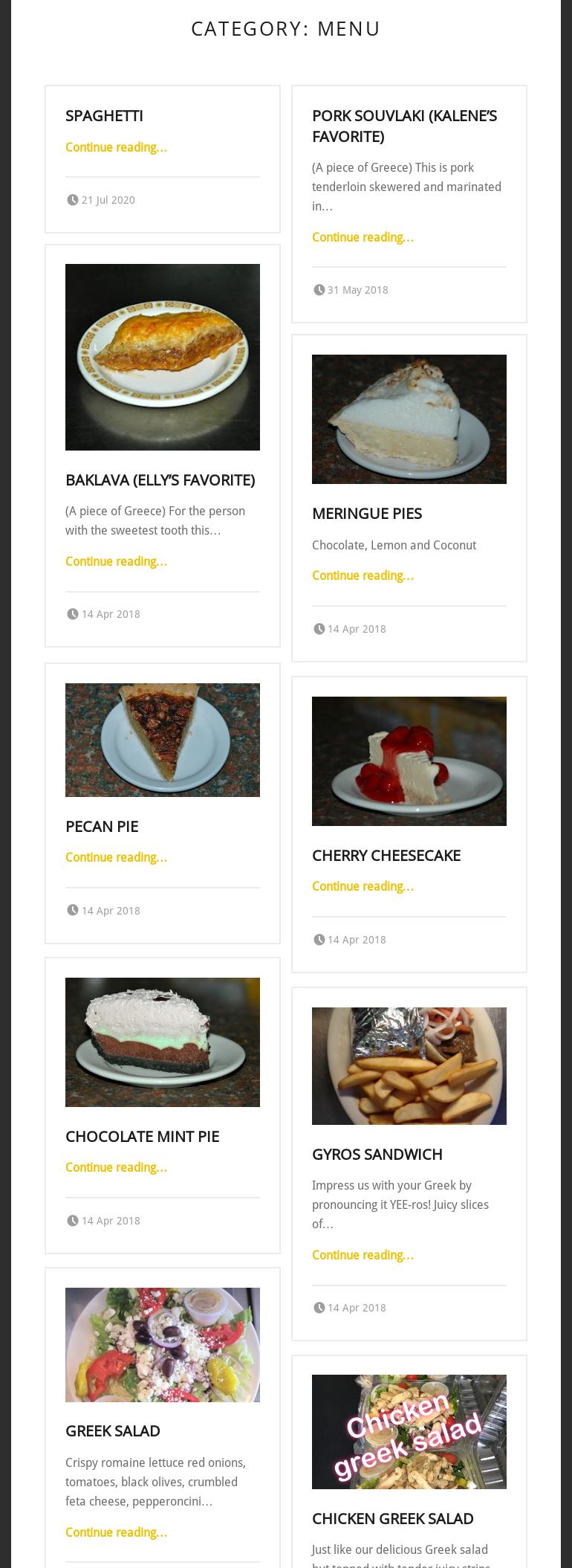View the chocolate mint pie photo
The height and width of the screenshot is (1568, 572).
click(x=163, y=1042)
